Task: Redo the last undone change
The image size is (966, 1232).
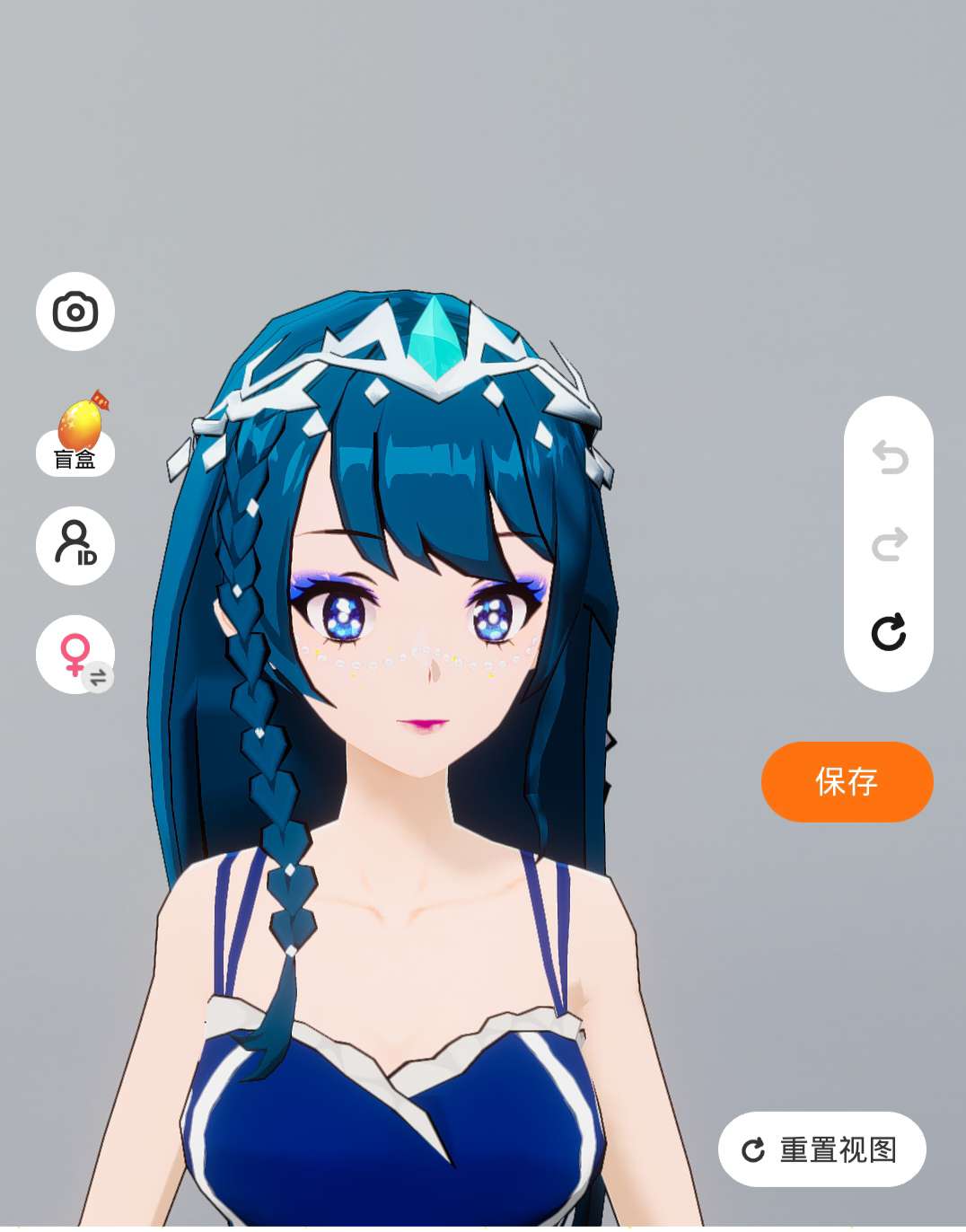Action: [x=889, y=544]
